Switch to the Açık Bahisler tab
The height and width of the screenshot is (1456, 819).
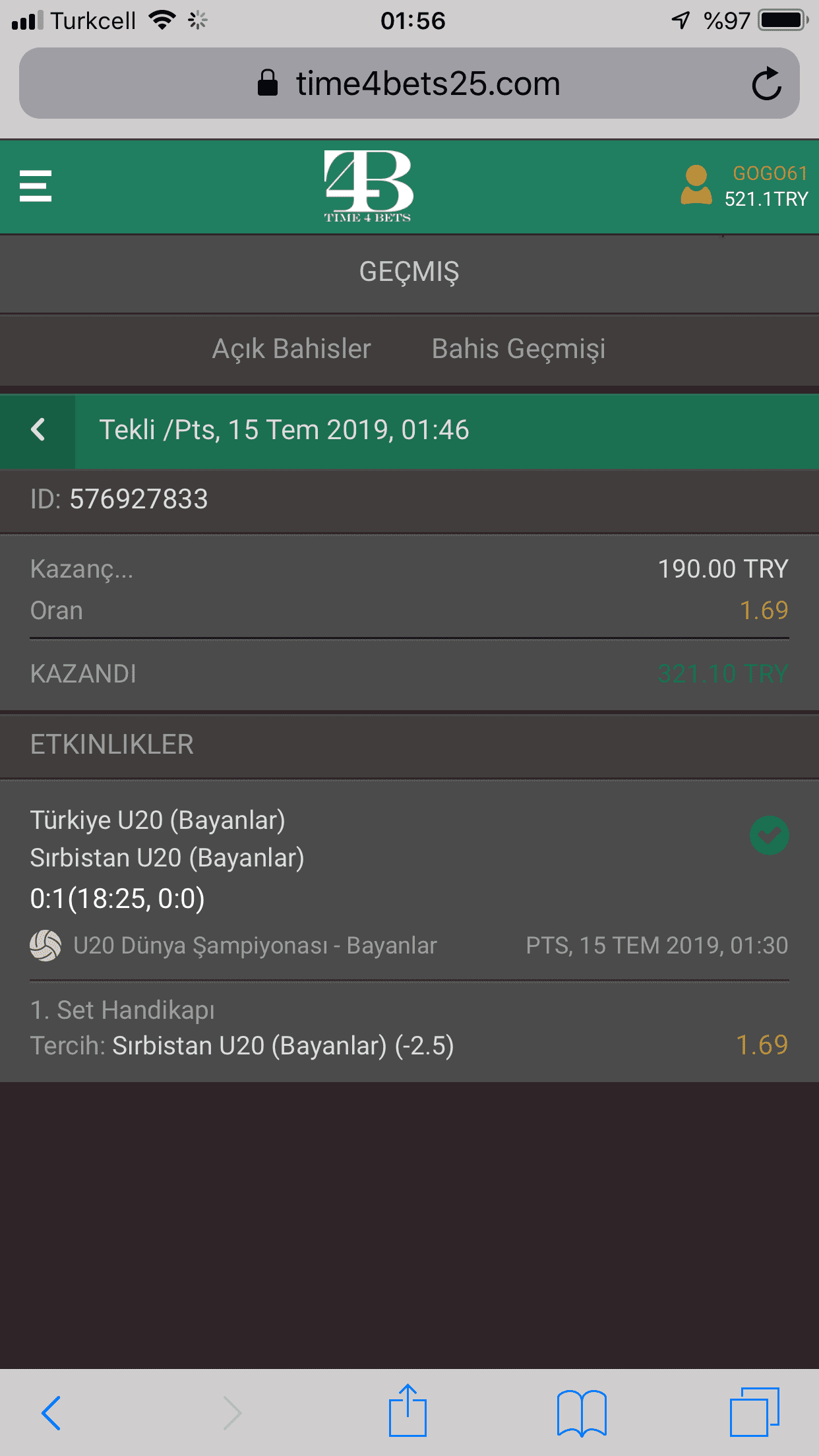(291, 349)
